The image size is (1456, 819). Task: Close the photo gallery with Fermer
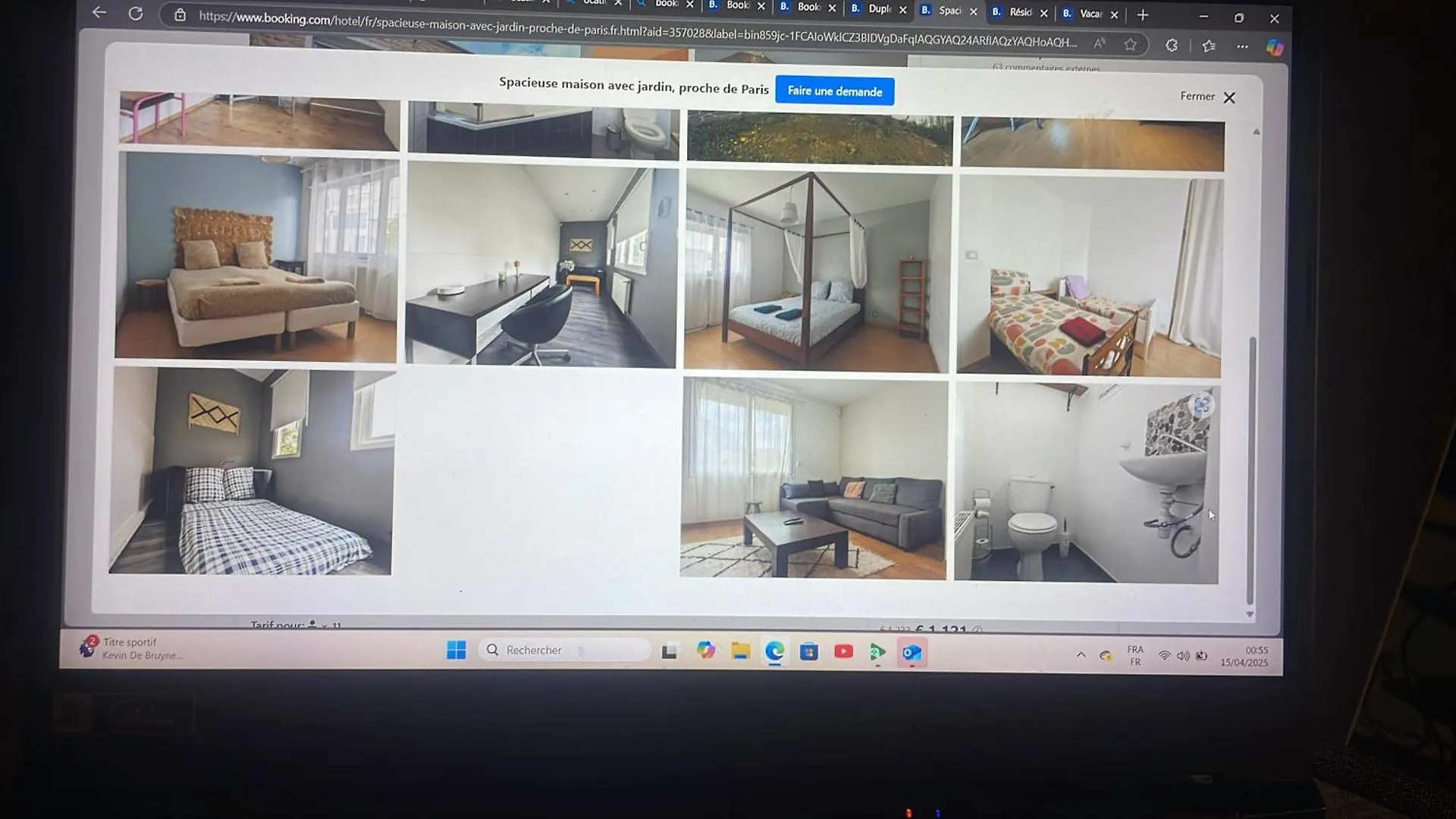point(1208,96)
